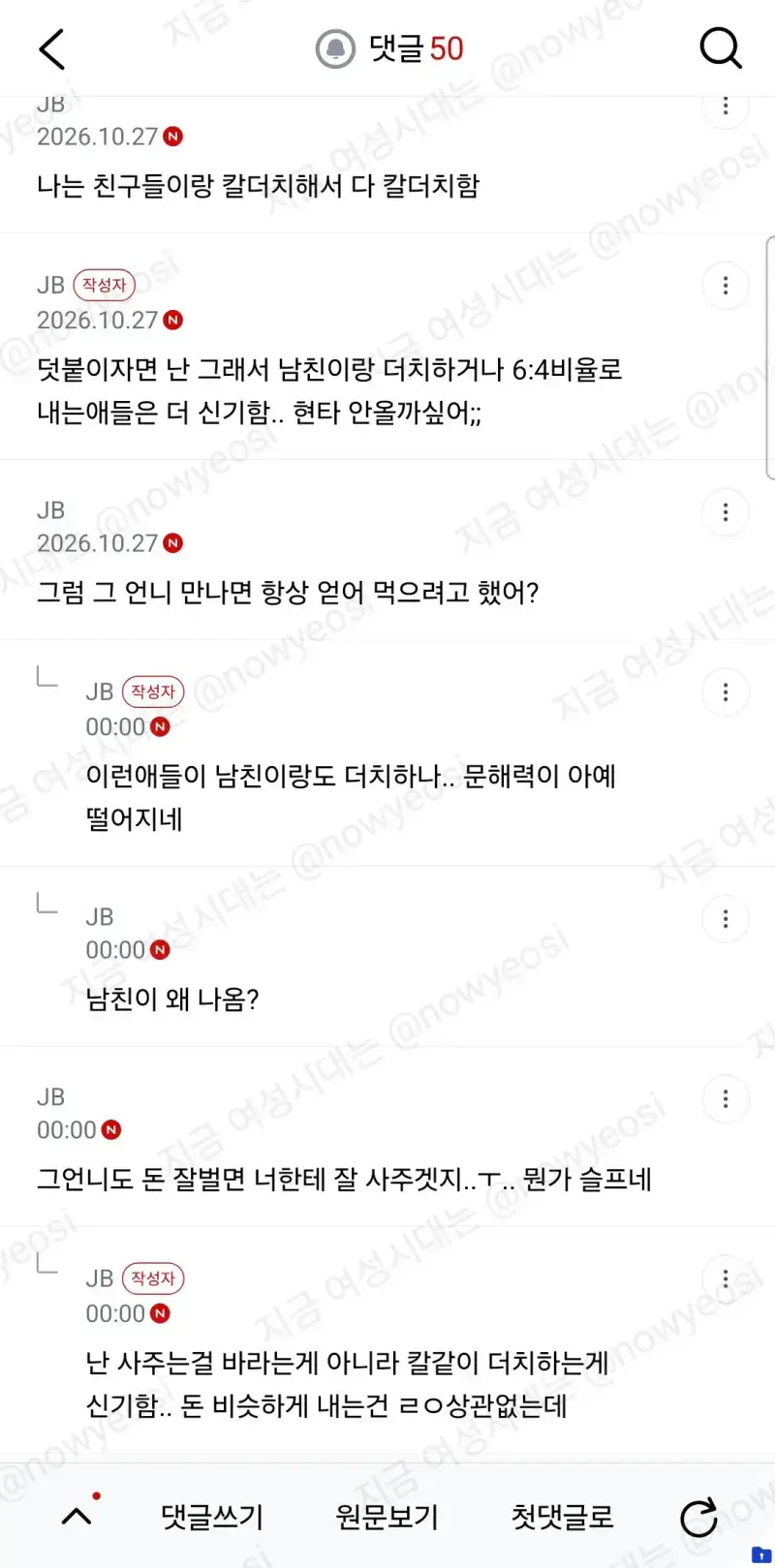
Task: Jump to the first comment with 첫댓글로
Action: tap(562, 1517)
